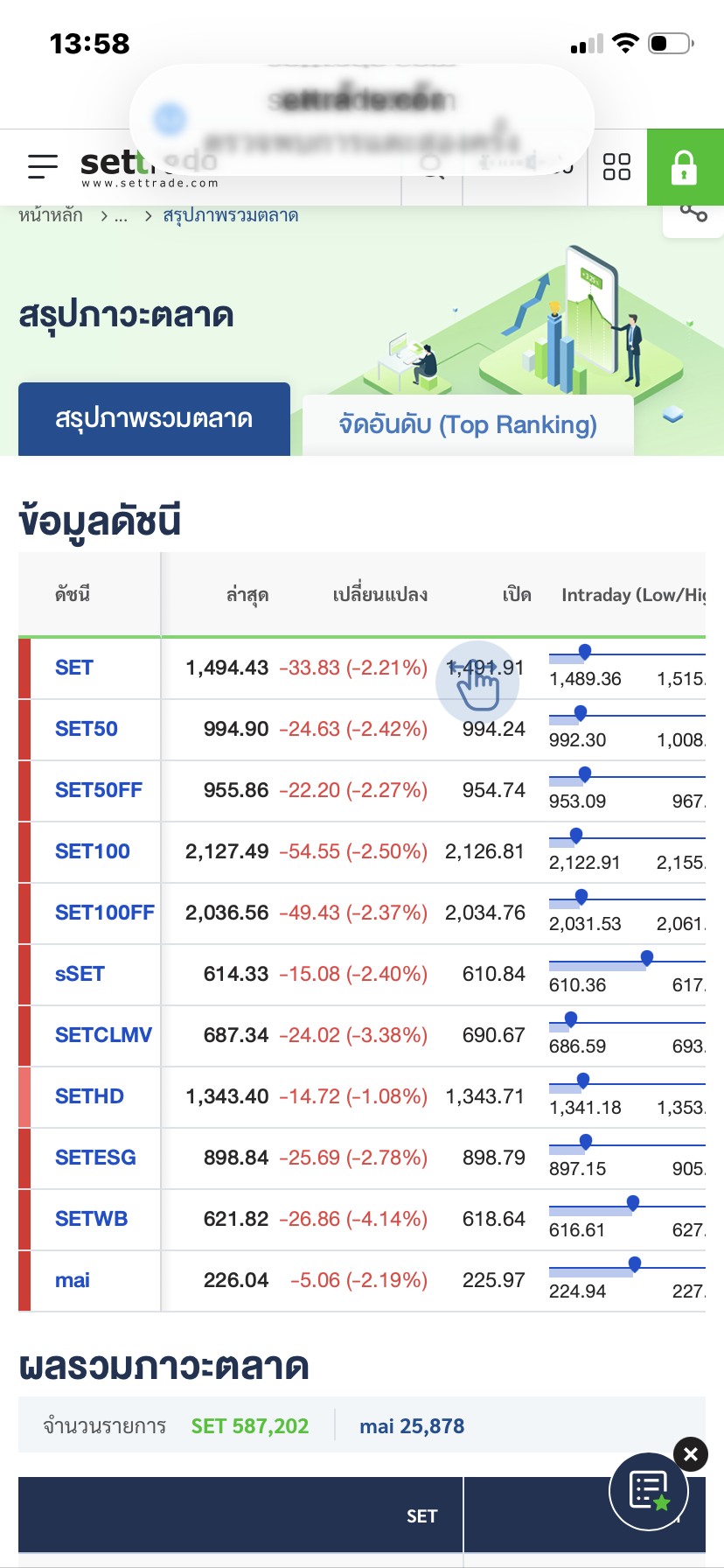Open the SETHD index link

click(89, 1096)
